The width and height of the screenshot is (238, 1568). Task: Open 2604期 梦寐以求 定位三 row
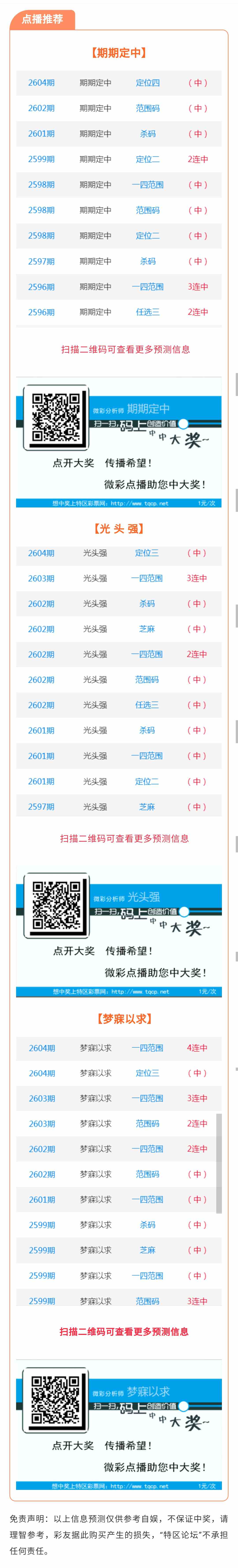[119, 1073]
